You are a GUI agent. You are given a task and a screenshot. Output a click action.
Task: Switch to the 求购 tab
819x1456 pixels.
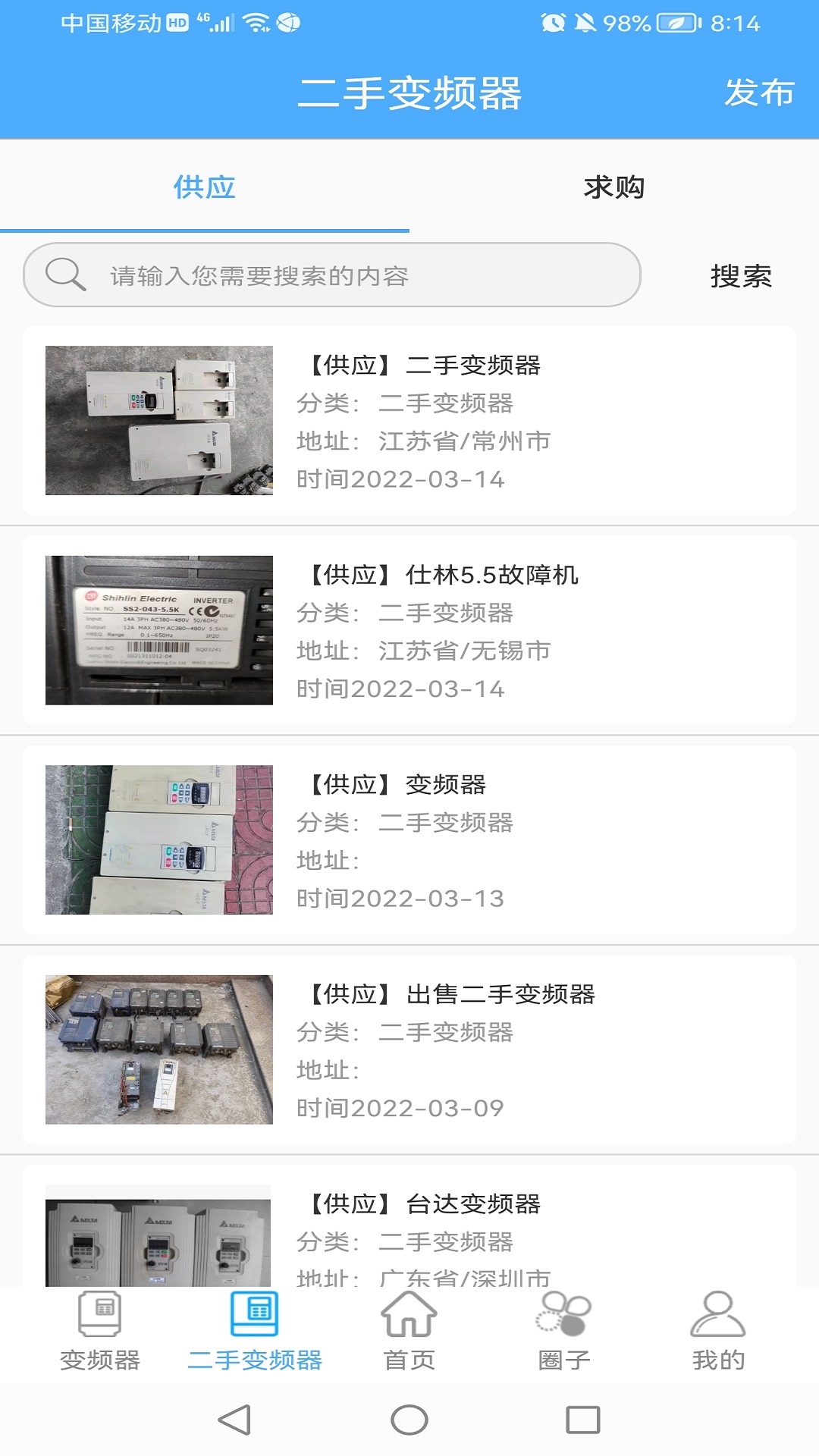pyautogui.click(x=613, y=187)
